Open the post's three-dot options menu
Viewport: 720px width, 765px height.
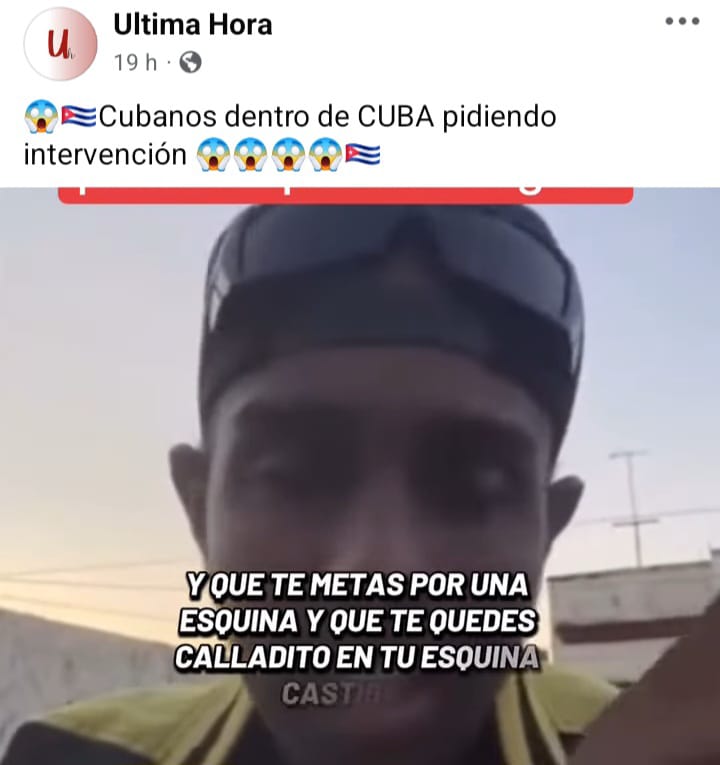coord(682,21)
